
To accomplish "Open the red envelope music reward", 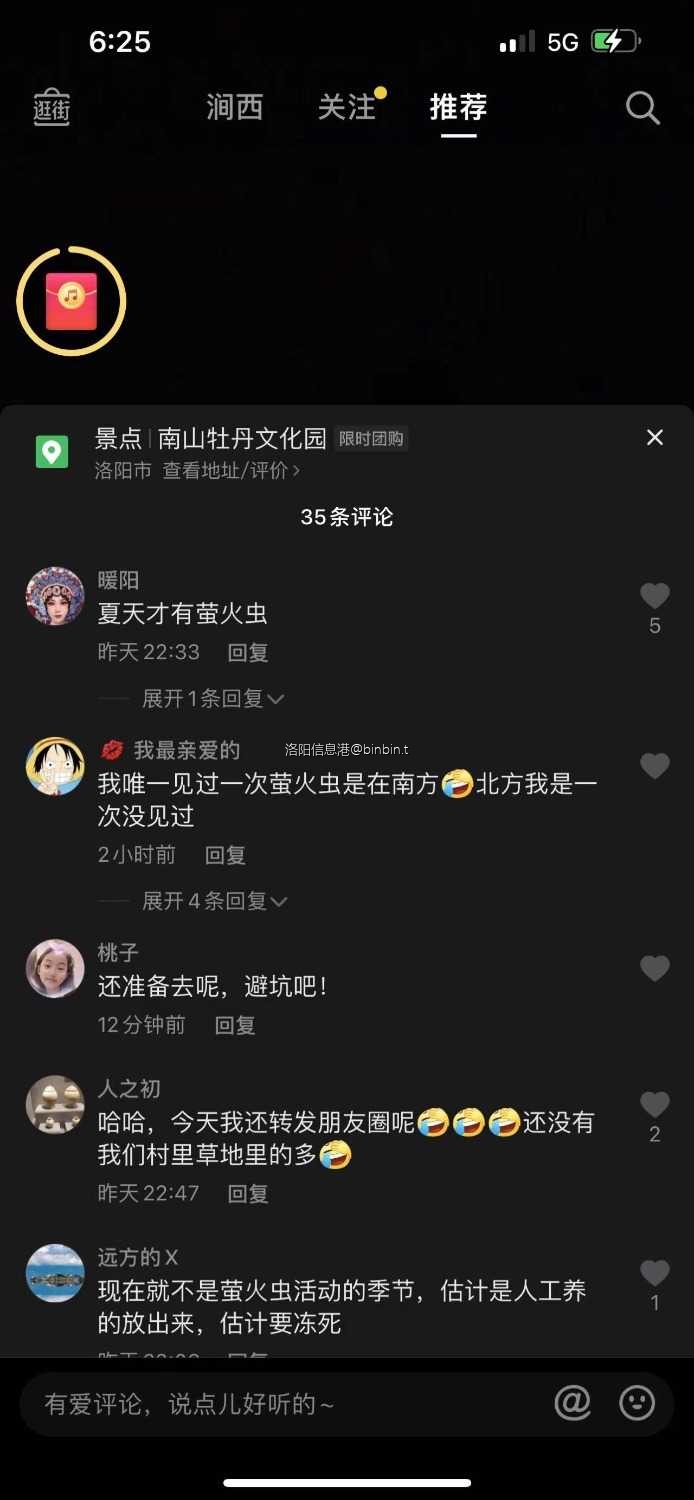I will tap(71, 301).
